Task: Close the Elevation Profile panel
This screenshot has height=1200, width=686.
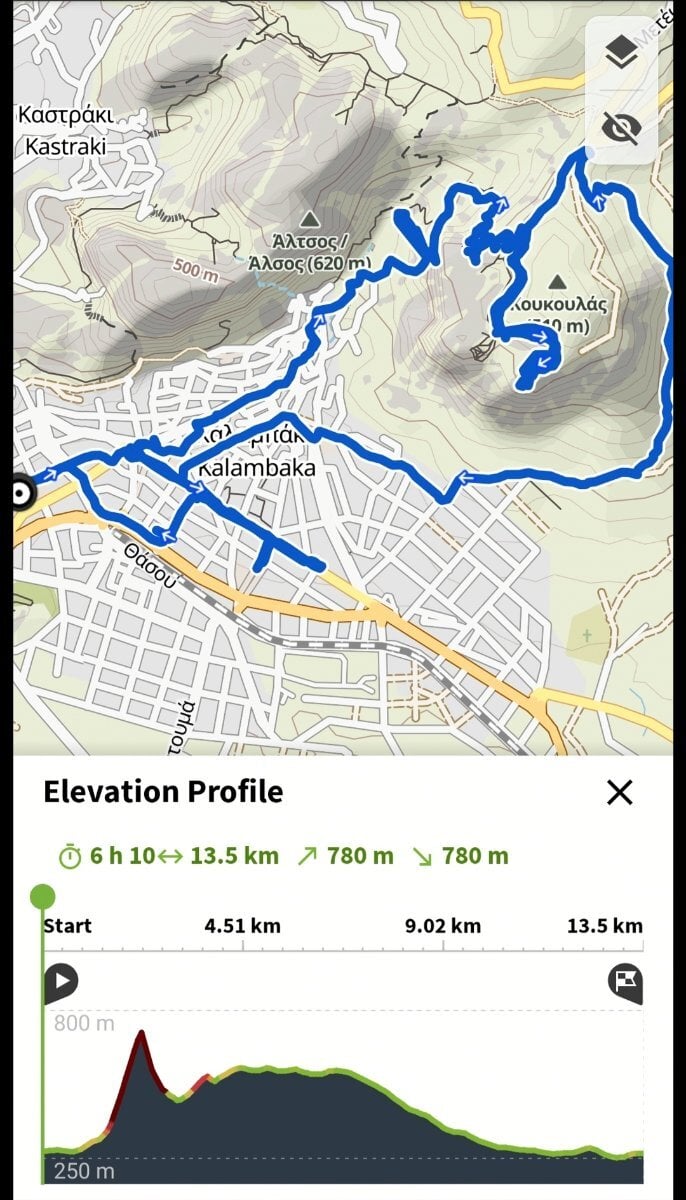Action: [620, 793]
